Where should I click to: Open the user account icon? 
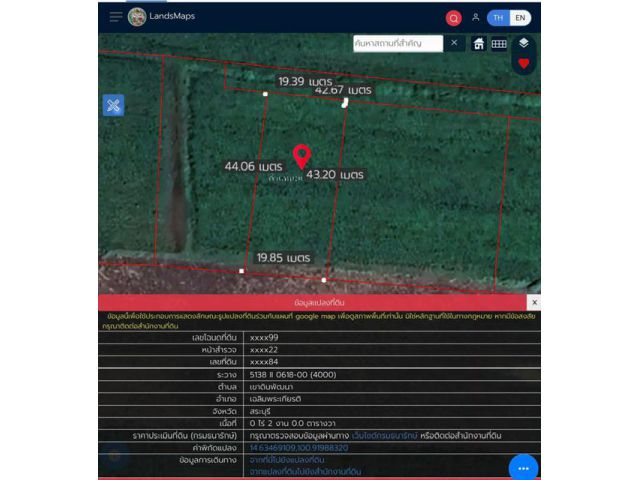pyautogui.click(x=475, y=18)
